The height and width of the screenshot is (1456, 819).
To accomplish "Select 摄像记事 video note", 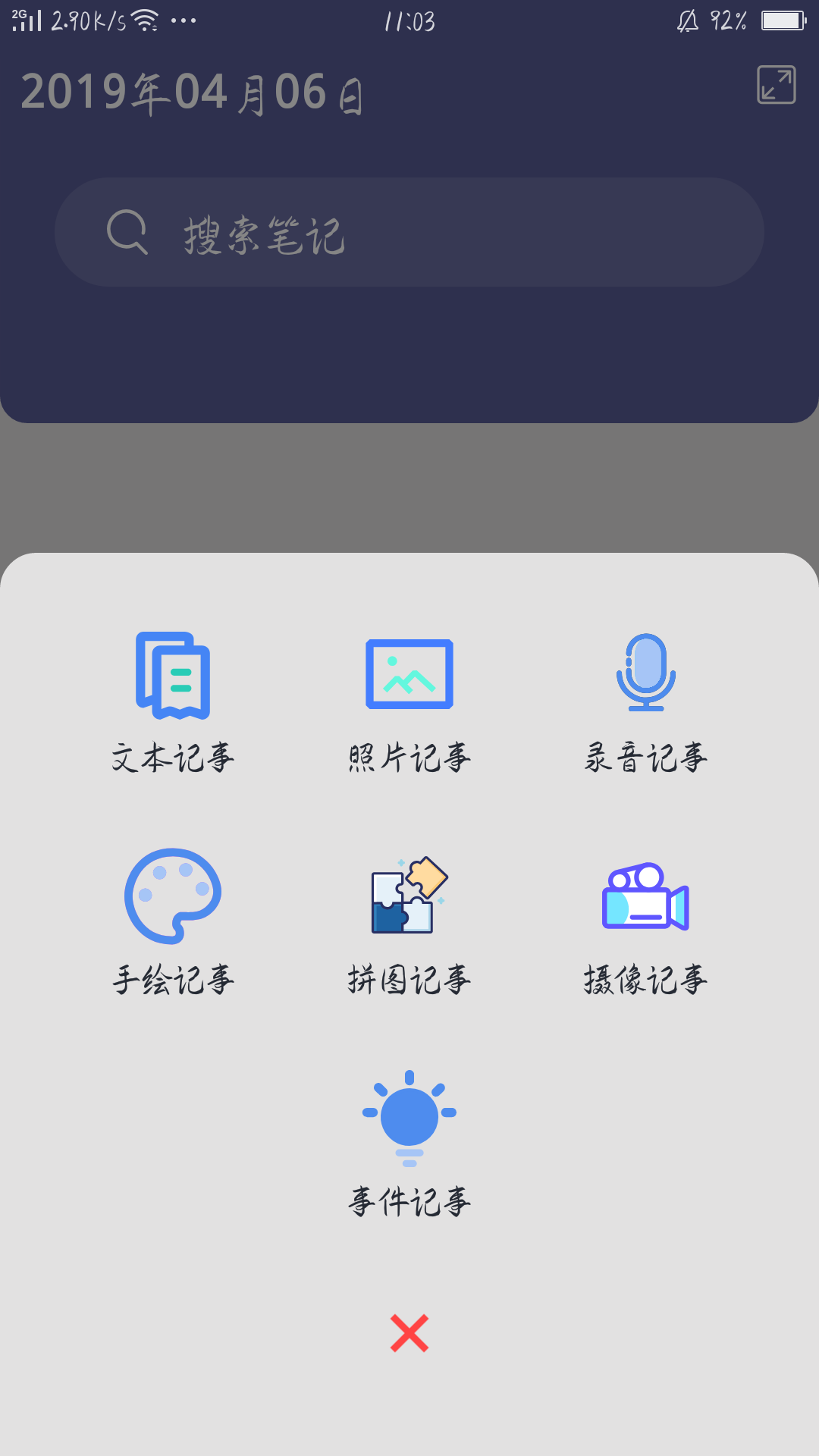I will (646, 921).
